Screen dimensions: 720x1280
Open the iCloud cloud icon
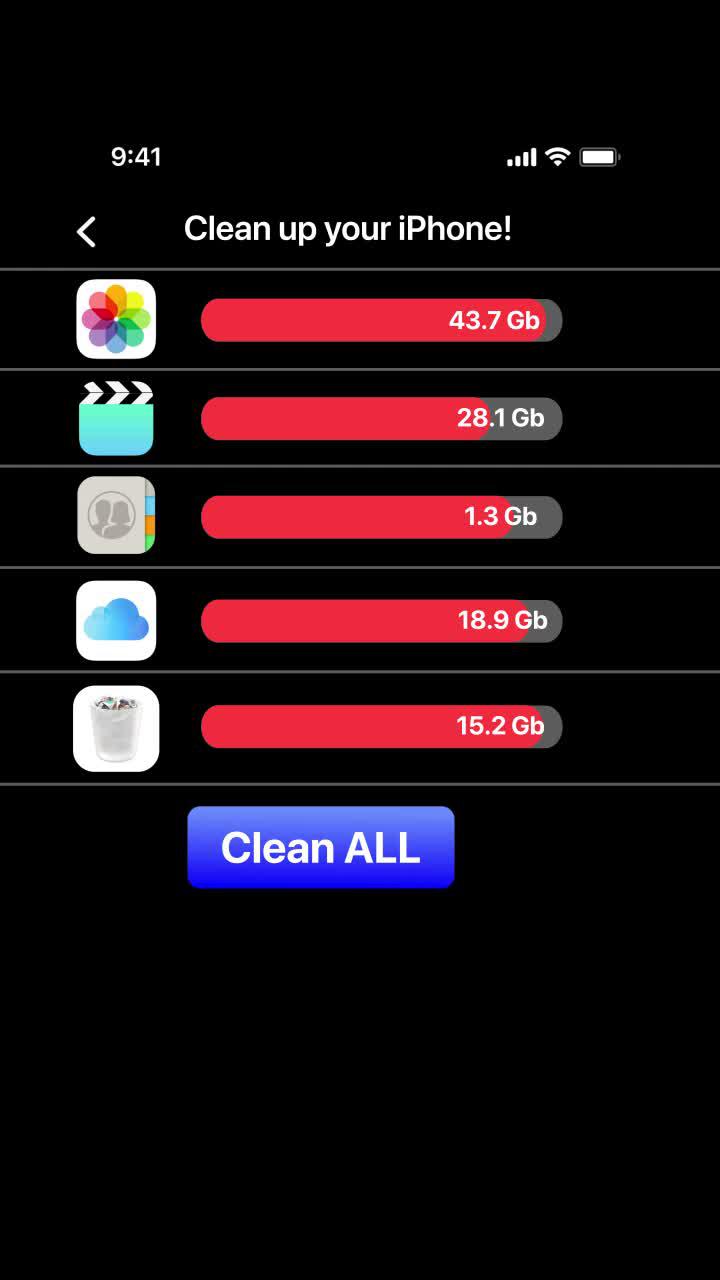click(116, 621)
